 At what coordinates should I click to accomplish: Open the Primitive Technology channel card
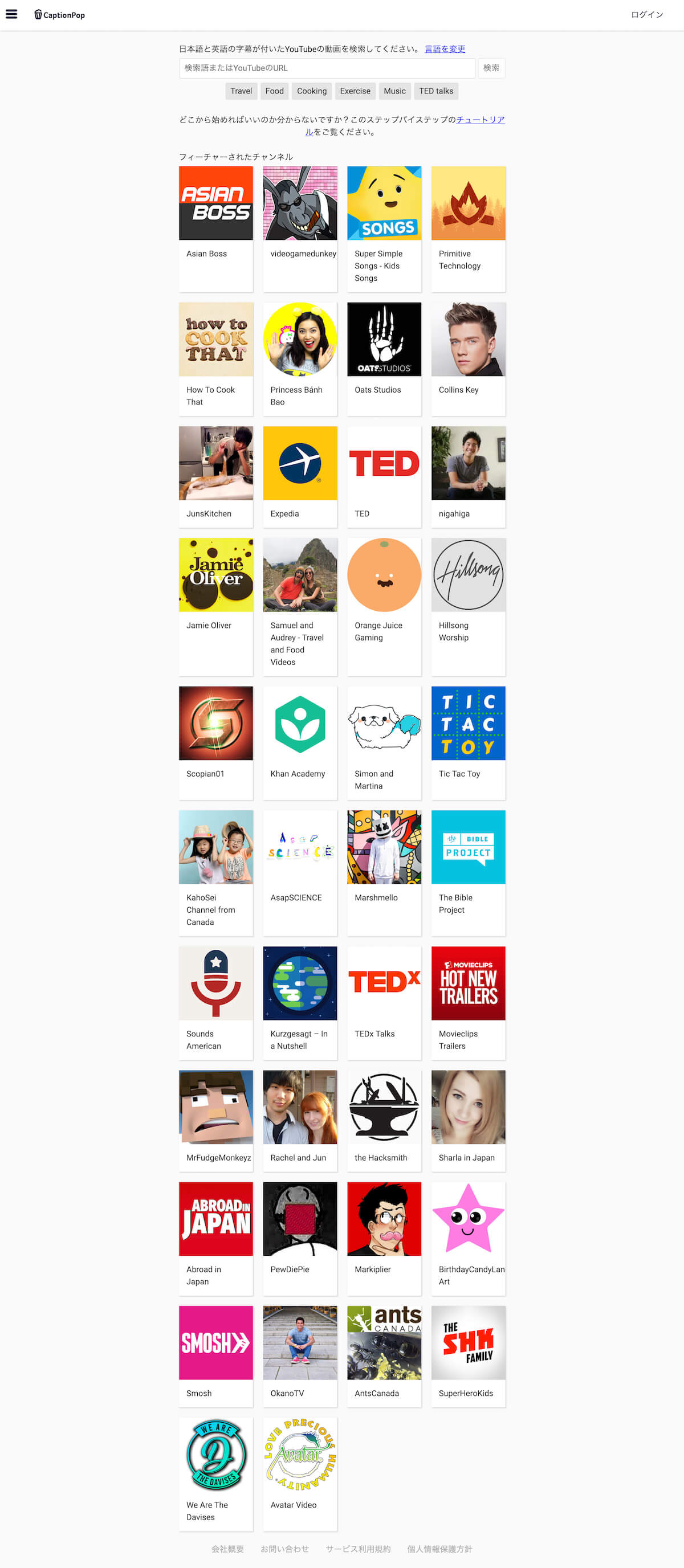469,229
